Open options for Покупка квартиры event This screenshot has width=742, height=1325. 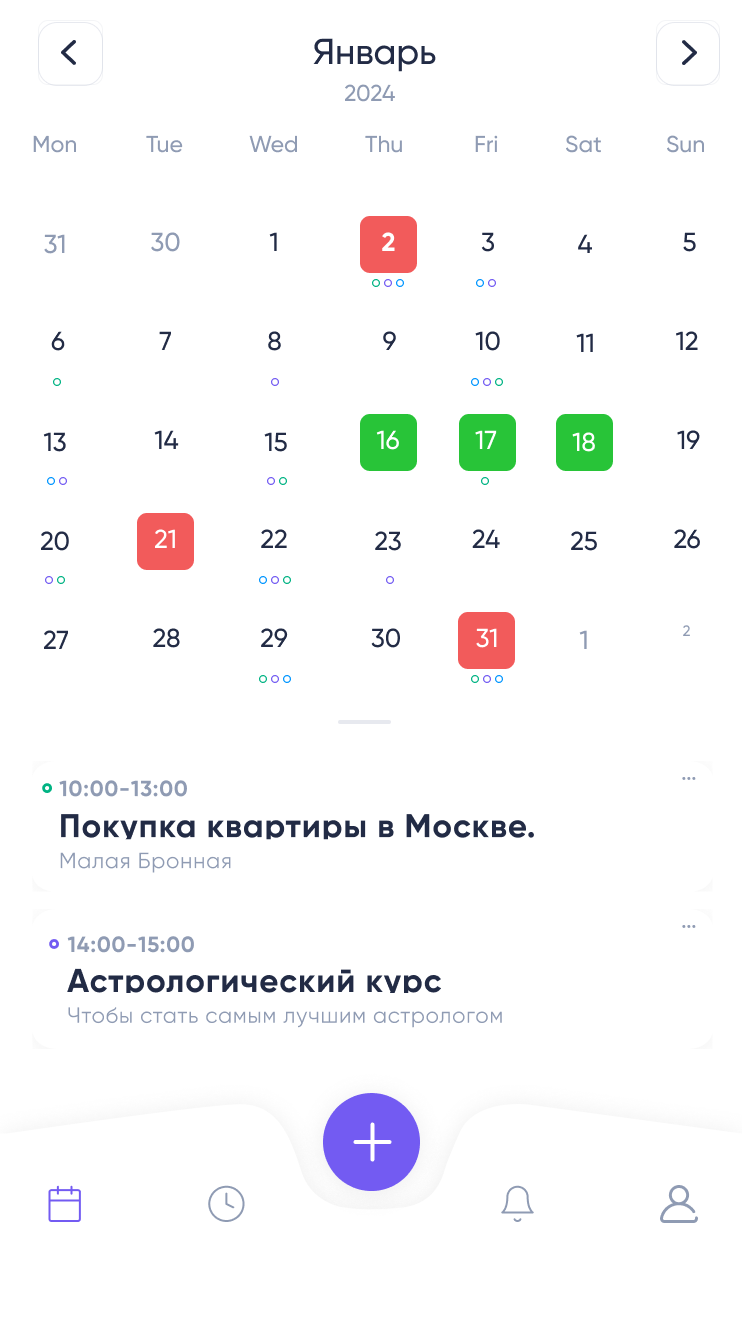pos(688,779)
